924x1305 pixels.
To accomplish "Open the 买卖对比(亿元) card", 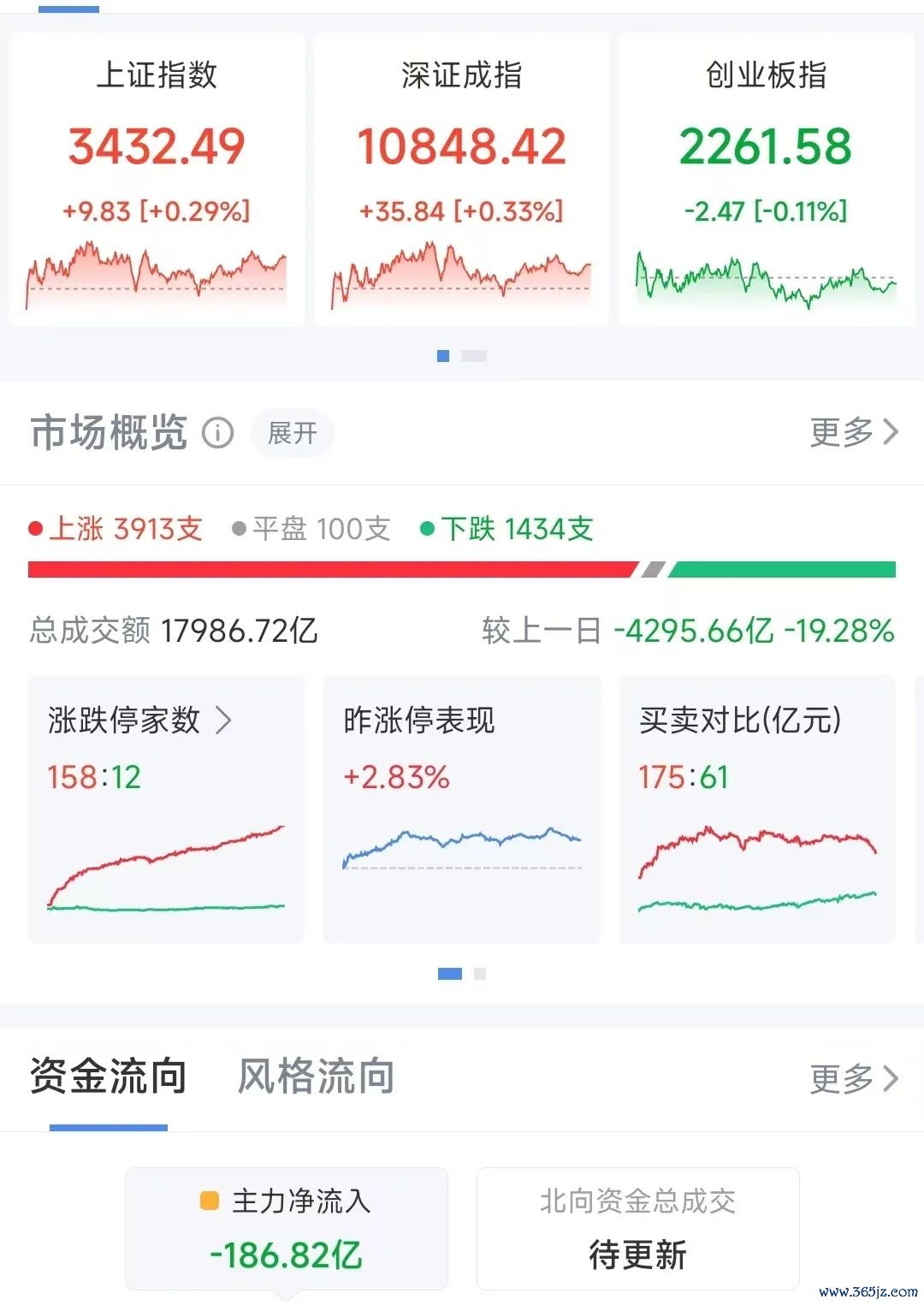I will [x=757, y=809].
